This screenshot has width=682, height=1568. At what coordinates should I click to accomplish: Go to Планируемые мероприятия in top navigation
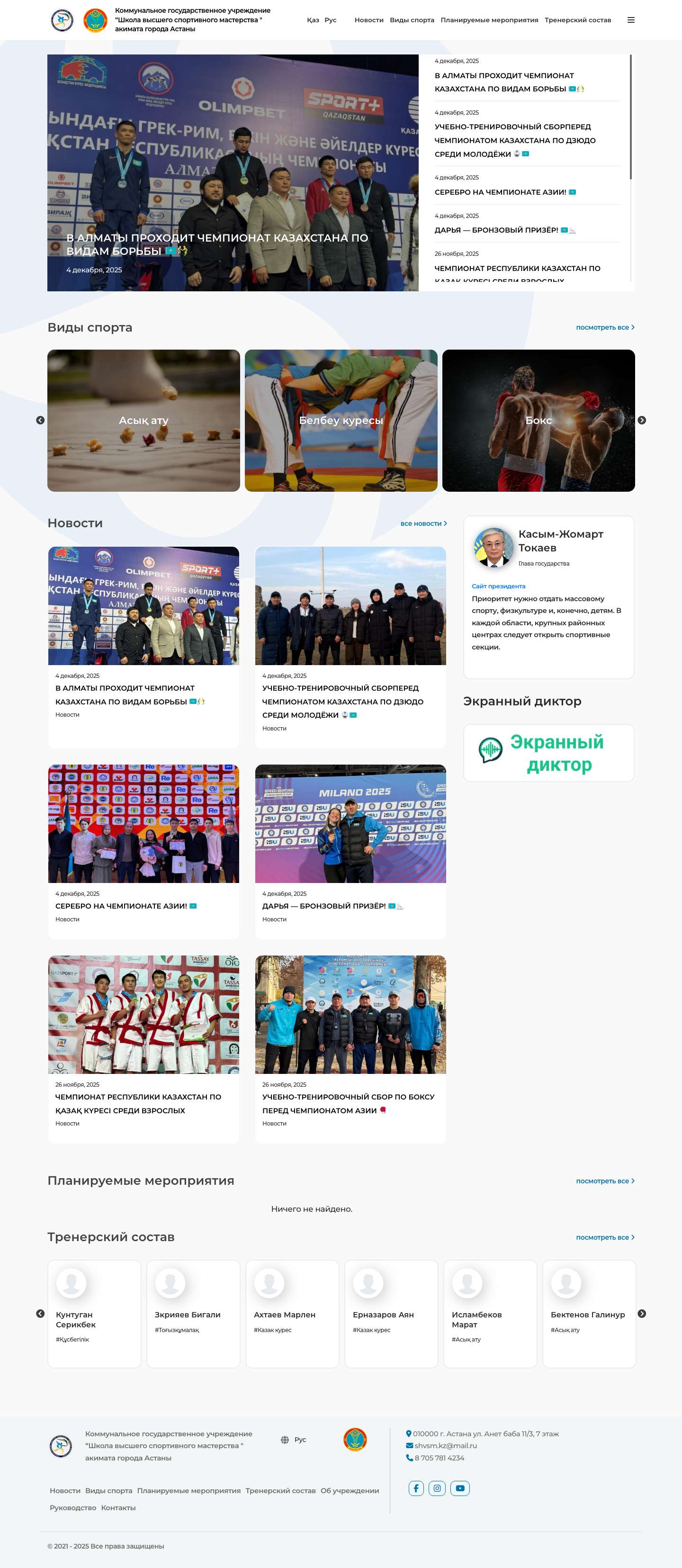[x=489, y=20]
